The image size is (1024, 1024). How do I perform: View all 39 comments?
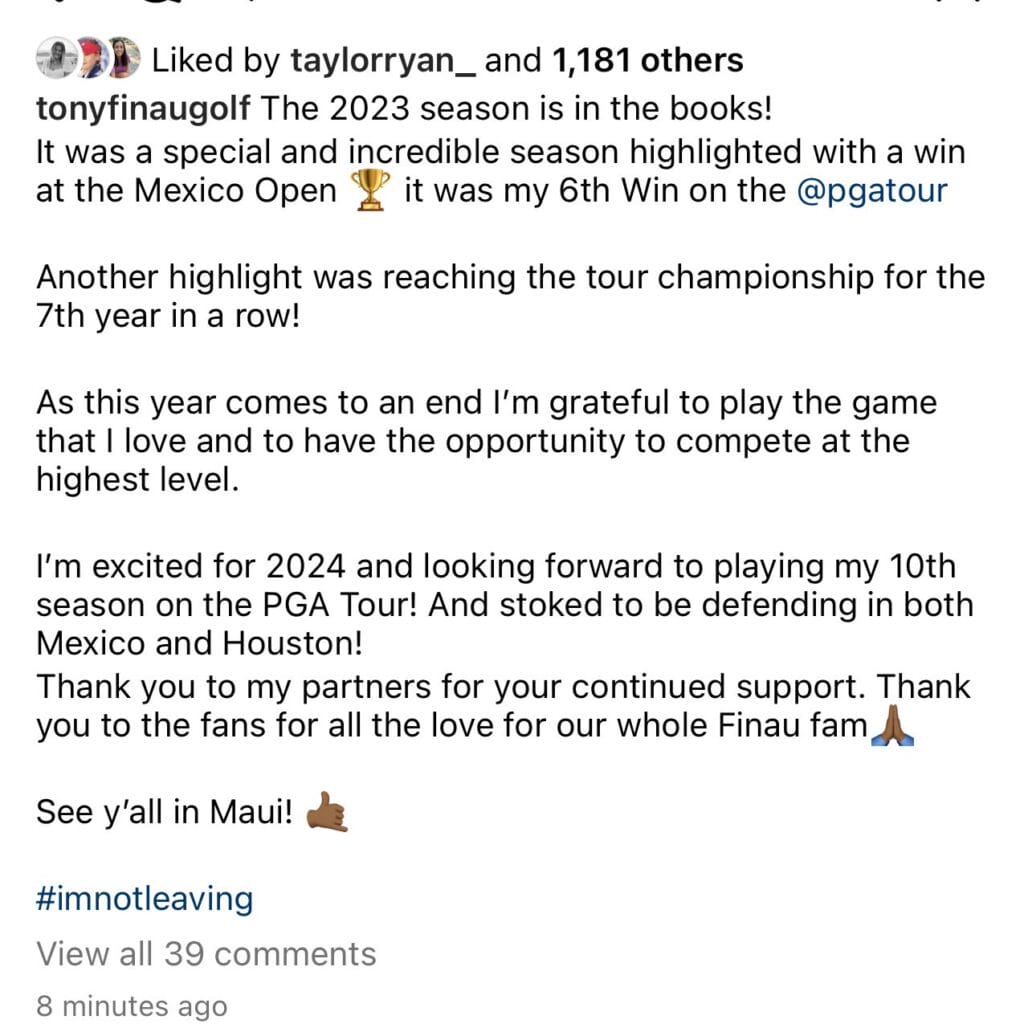click(206, 953)
